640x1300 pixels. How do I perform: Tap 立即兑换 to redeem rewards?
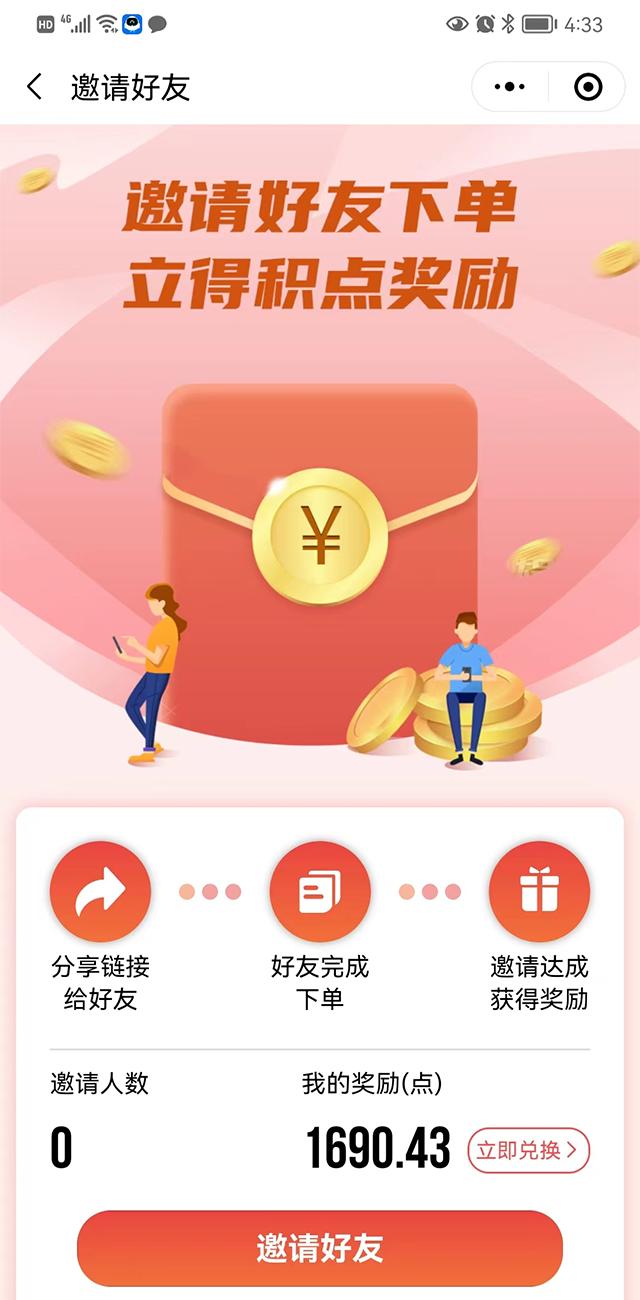click(528, 1151)
